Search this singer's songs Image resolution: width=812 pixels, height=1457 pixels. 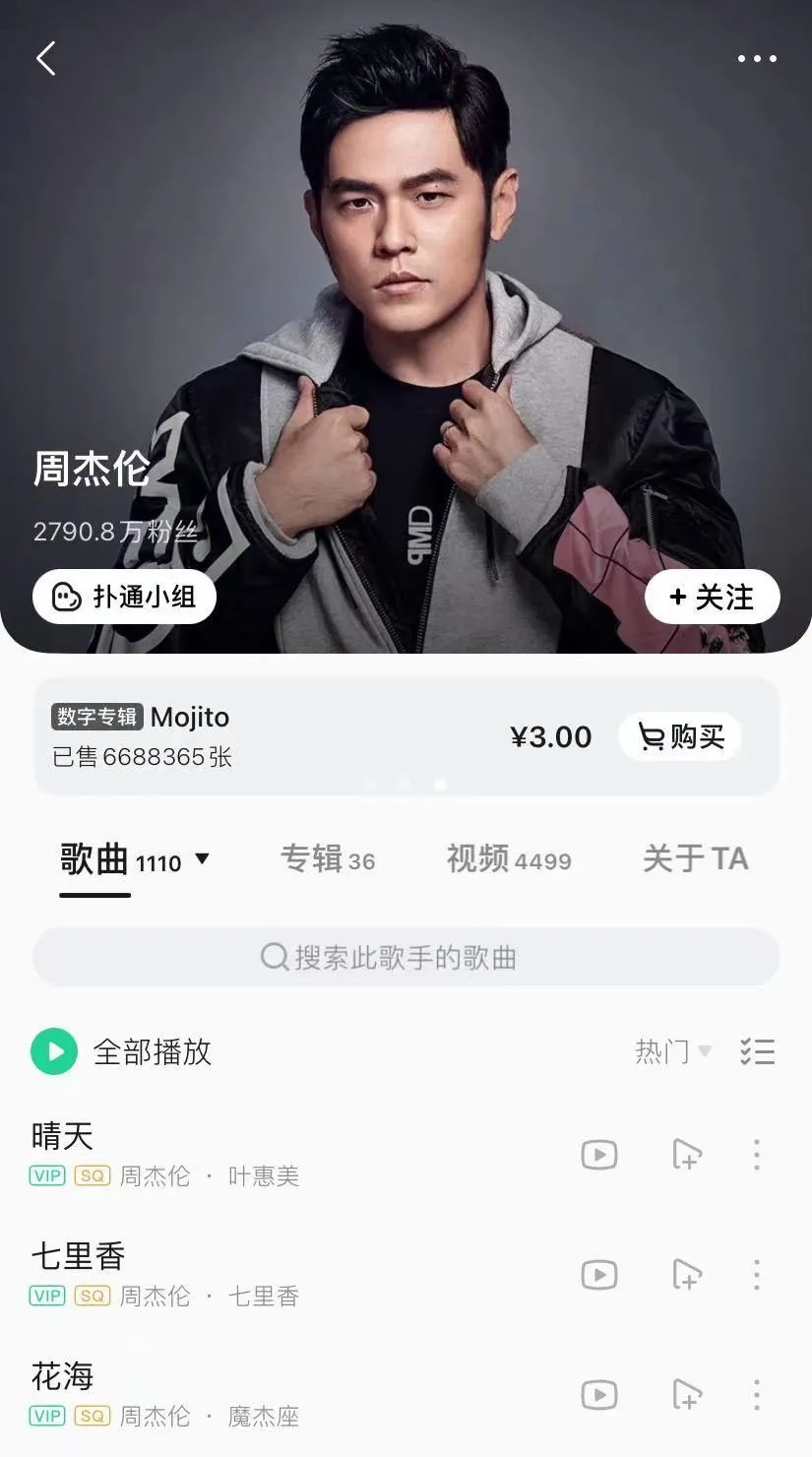click(406, 957)
